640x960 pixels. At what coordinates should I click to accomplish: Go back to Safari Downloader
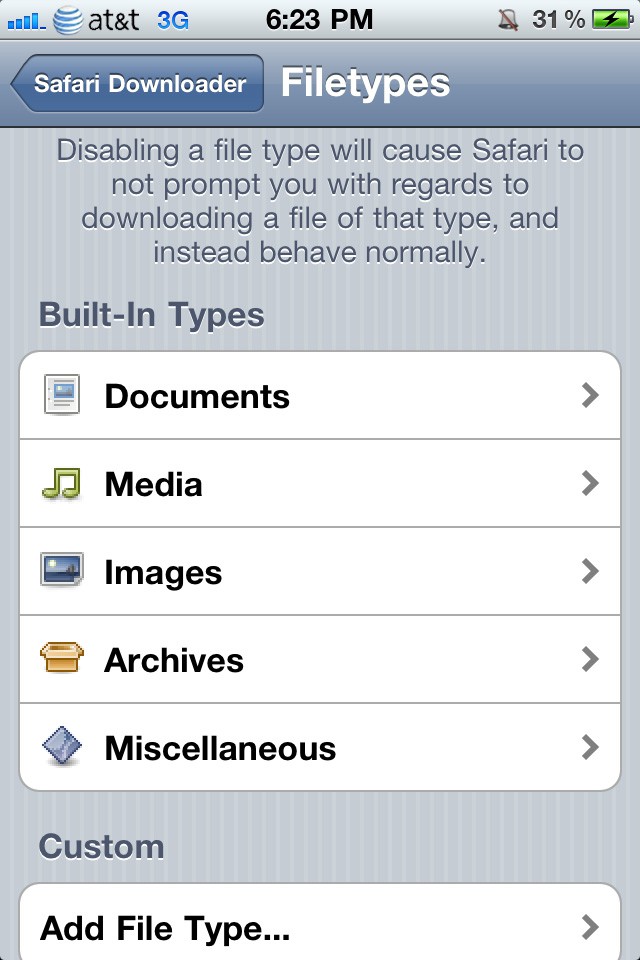pyautogui.click(x=138, y=83)
